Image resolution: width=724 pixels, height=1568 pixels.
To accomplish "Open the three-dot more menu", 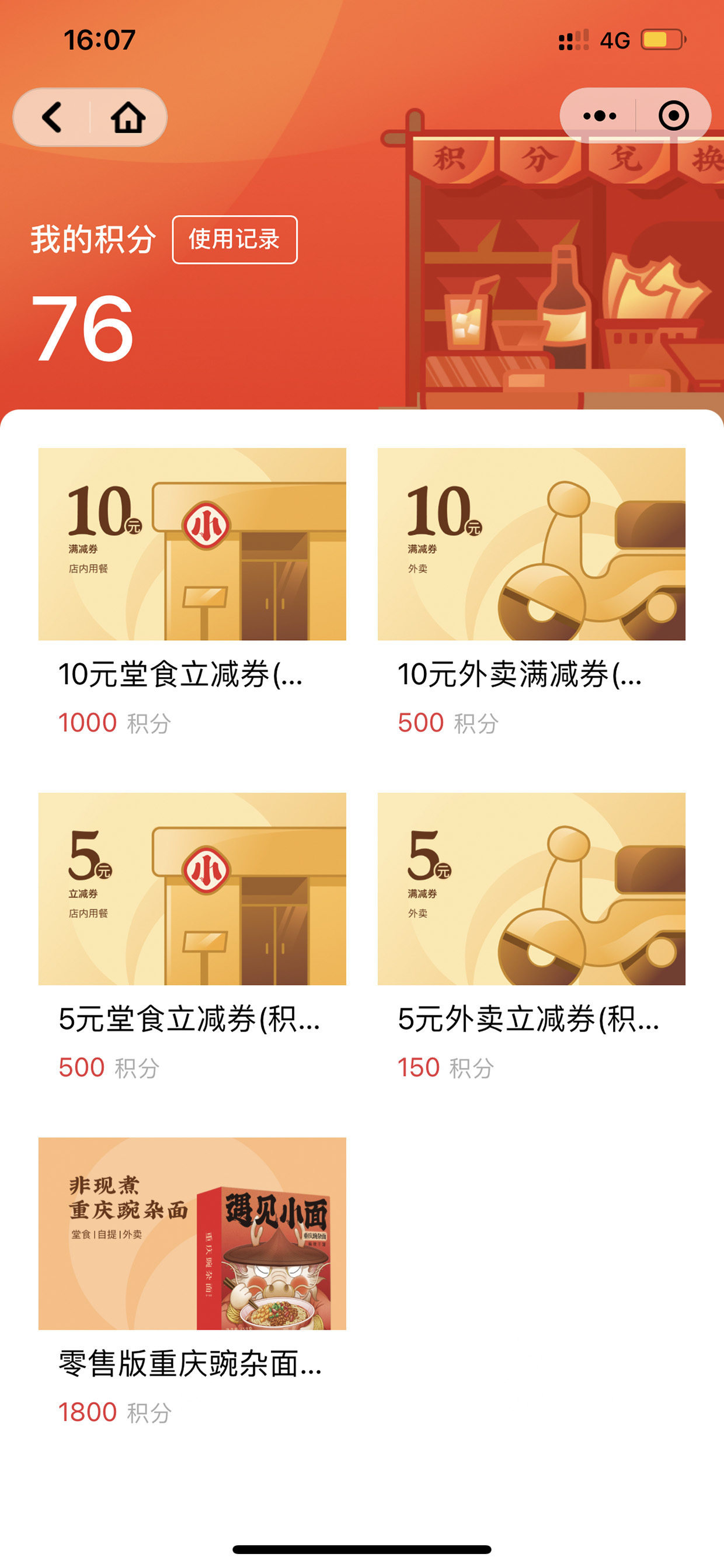I will coord(599,116).
